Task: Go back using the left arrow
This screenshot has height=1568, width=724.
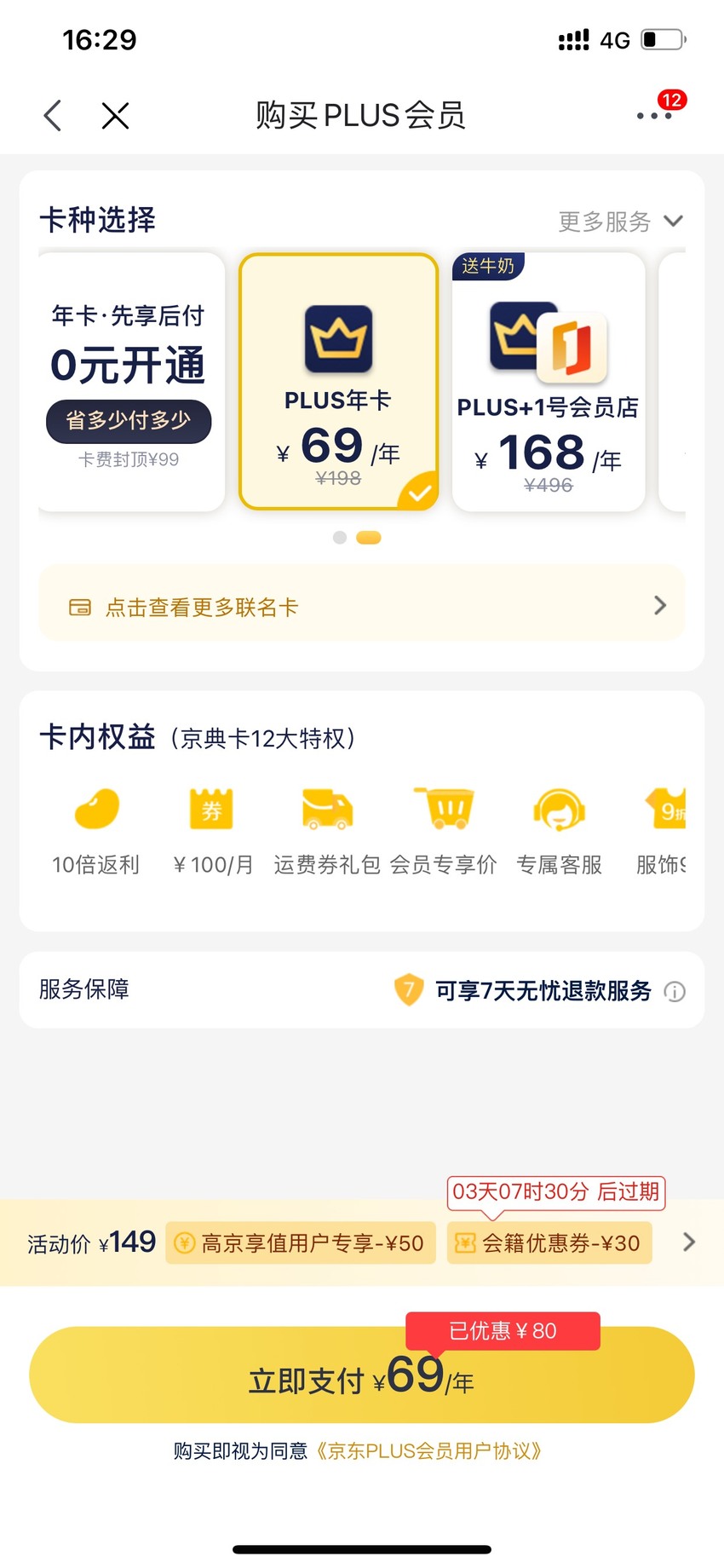Action: pos(53,115)
